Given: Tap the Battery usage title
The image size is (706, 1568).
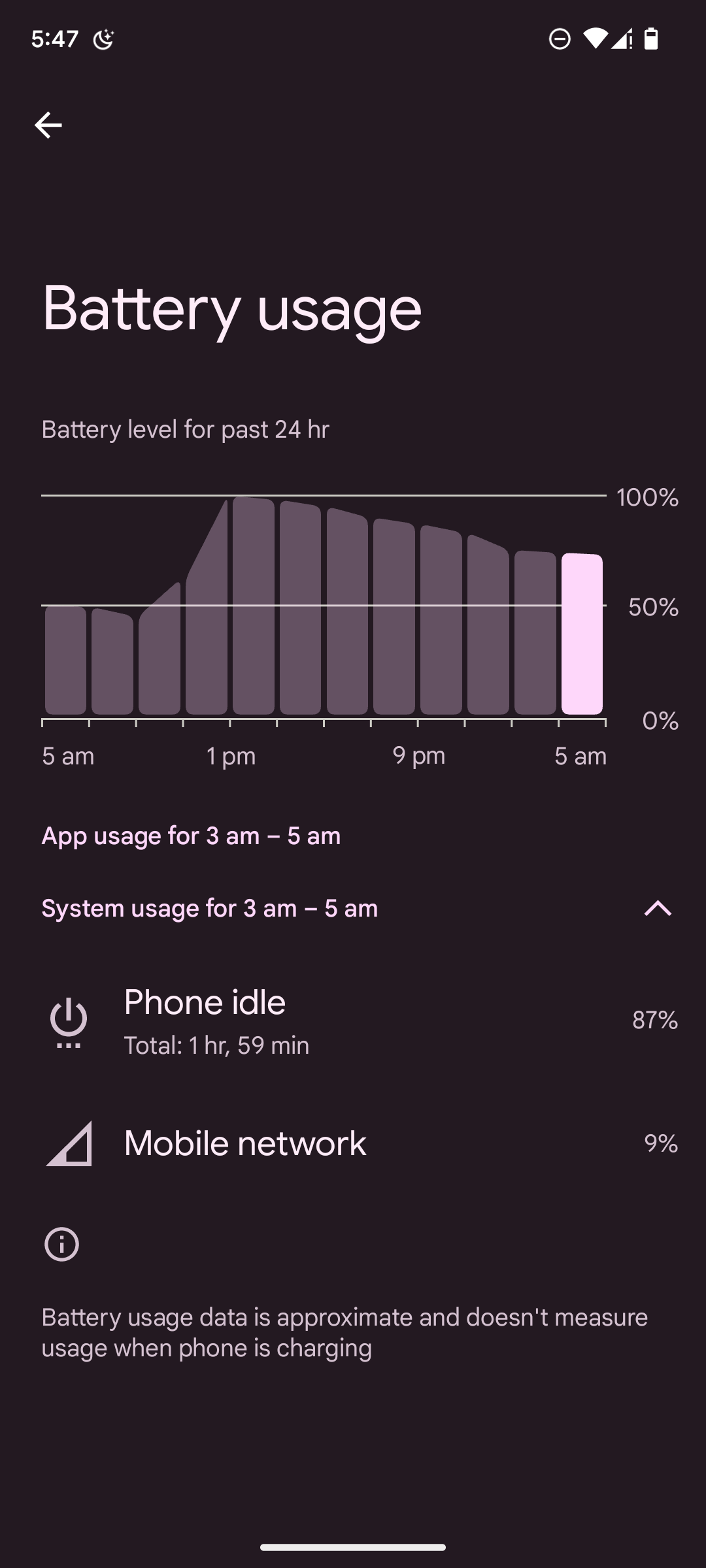Looking at the screenshot, I should pyautogui.click(x=232, y=312).
